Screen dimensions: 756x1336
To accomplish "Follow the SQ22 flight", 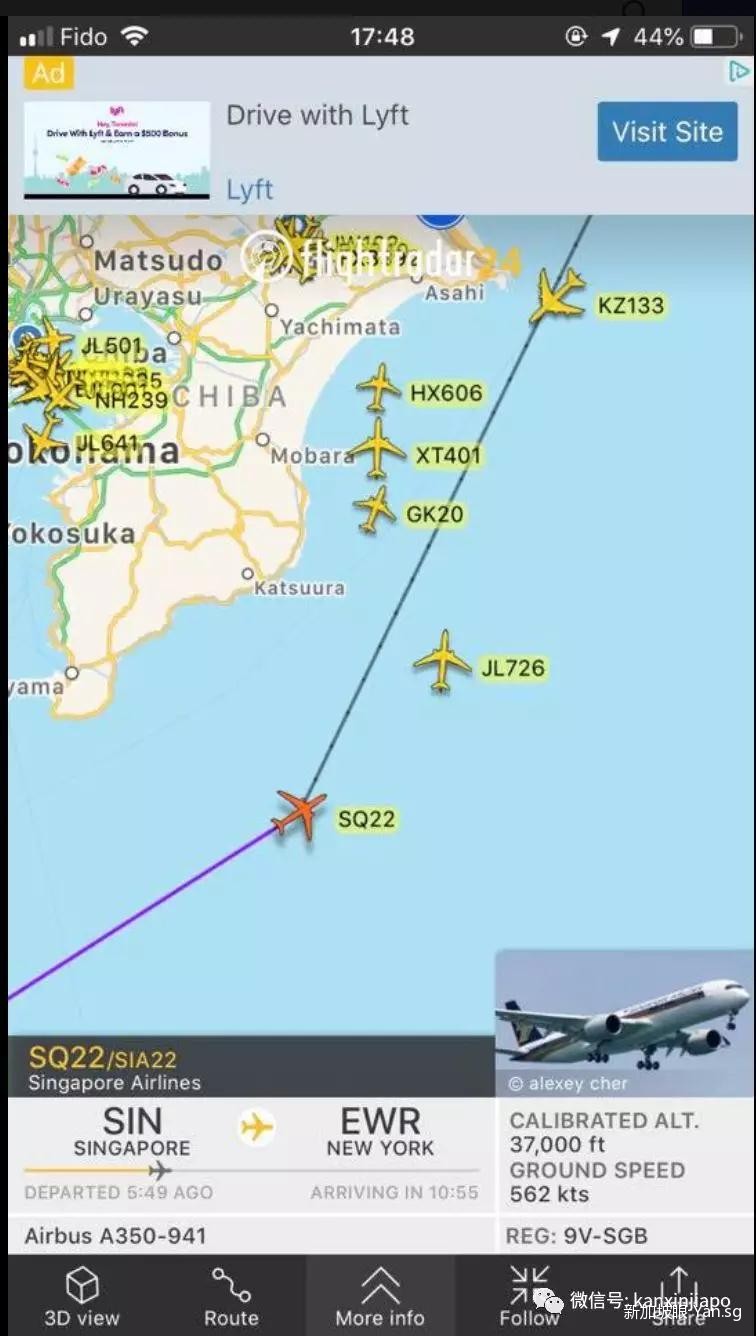I will 529,1294.
